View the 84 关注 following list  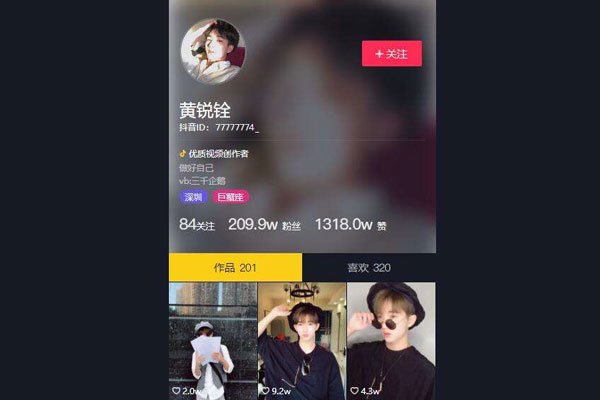click(x=198, y=225)
